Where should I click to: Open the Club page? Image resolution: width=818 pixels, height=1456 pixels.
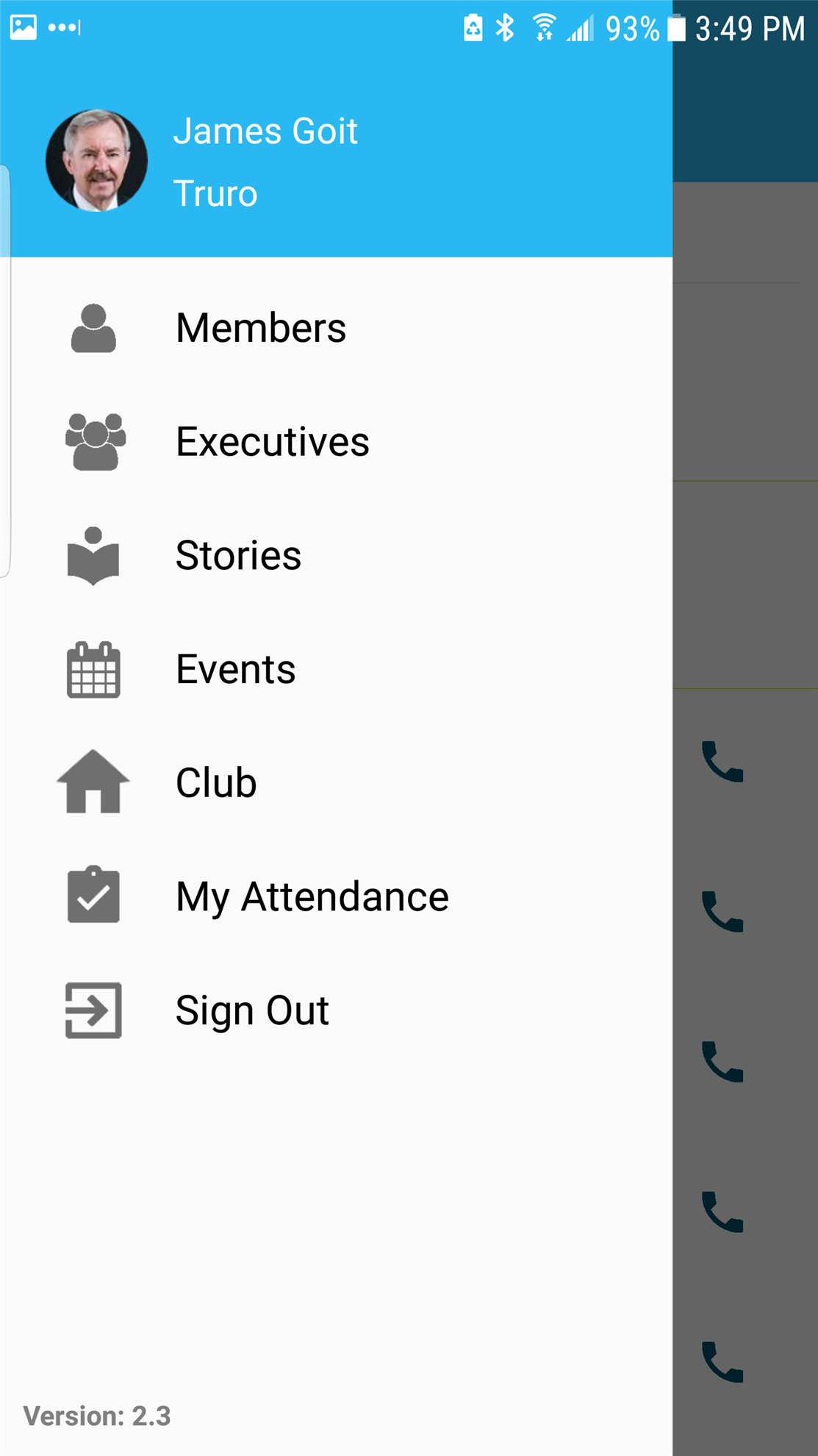216,782
